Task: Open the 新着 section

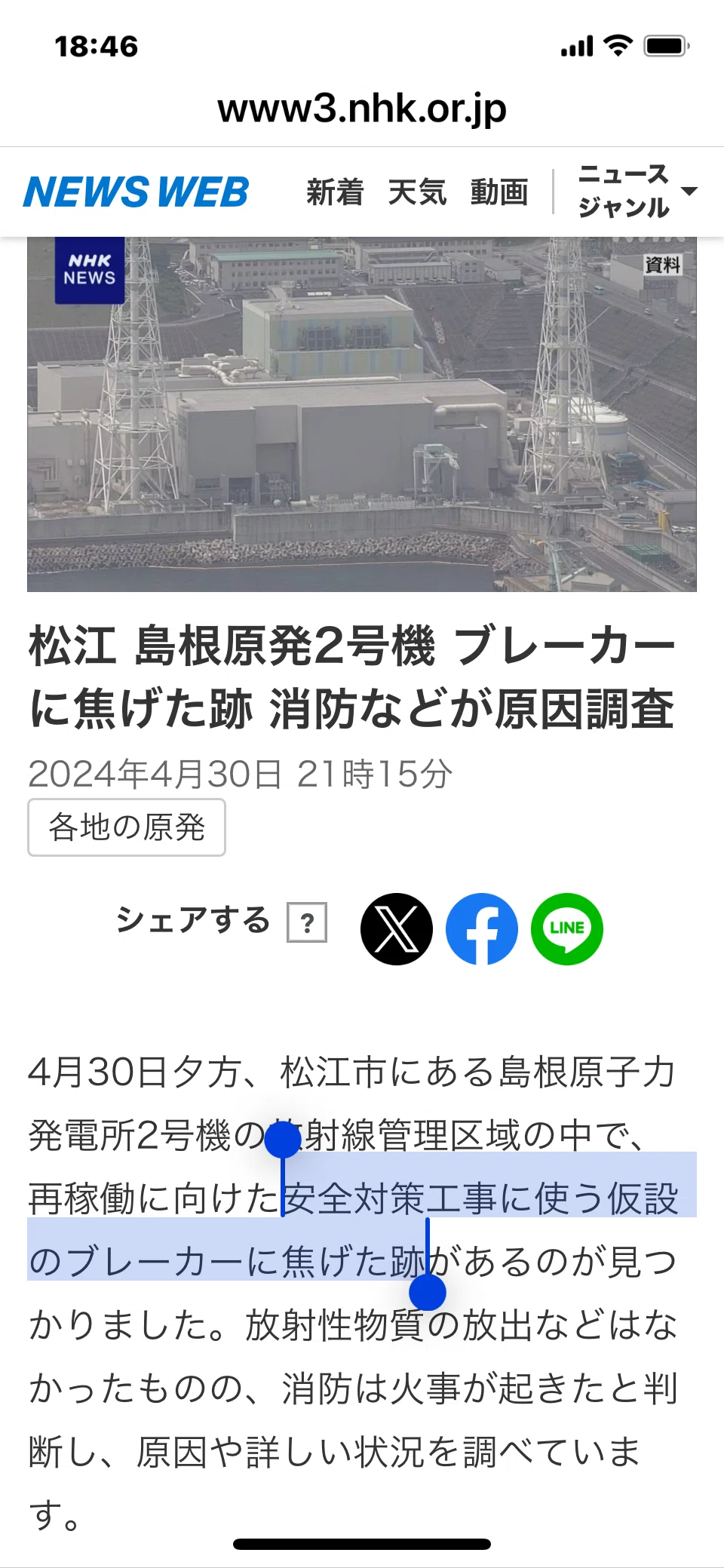Action: (335, 192)
